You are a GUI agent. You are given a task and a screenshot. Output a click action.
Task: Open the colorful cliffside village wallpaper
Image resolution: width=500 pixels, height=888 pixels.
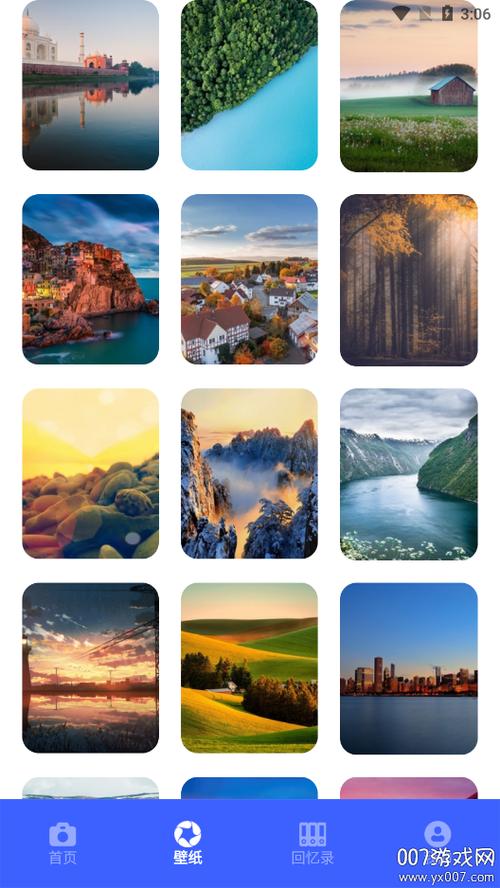91,279
